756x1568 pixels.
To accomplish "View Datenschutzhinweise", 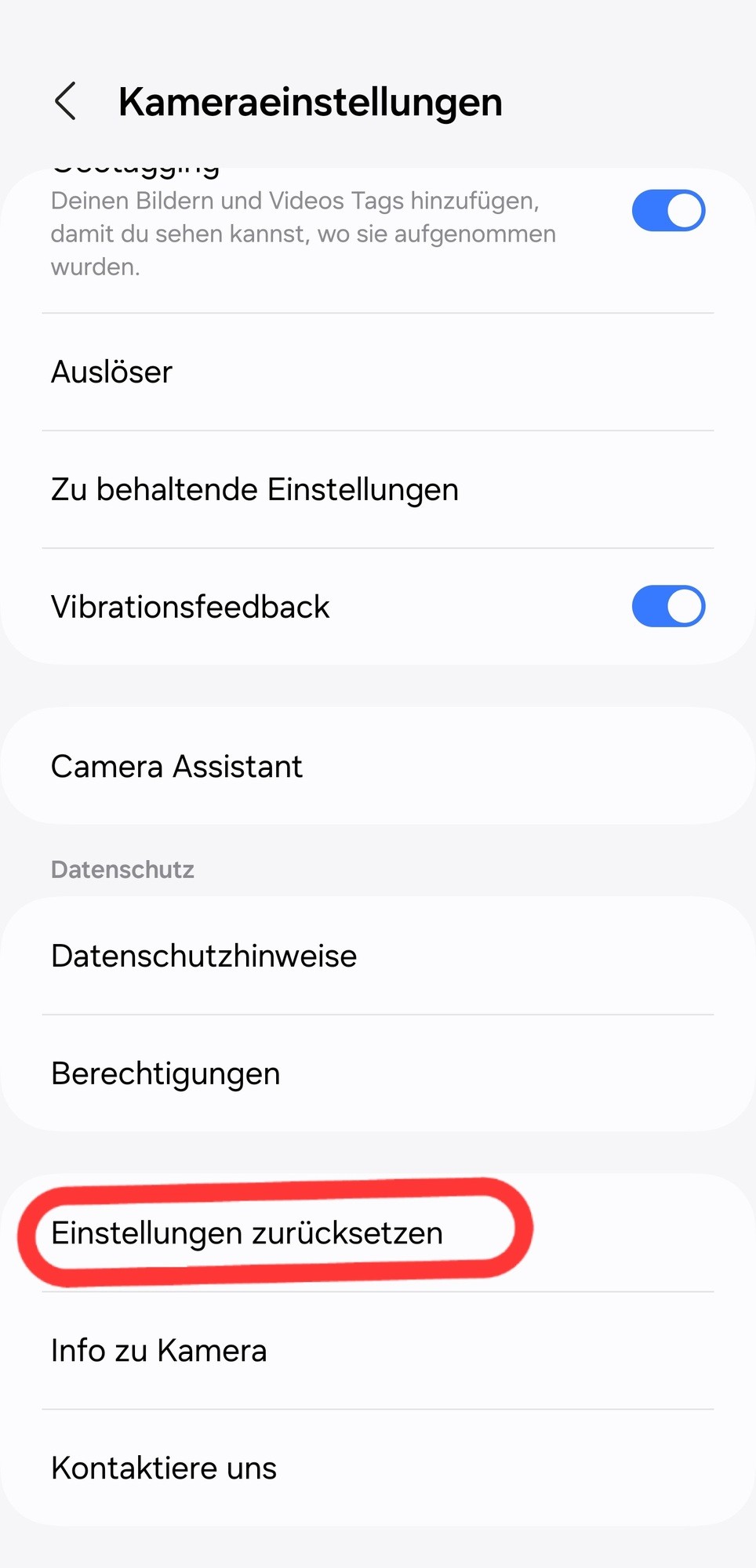I will [376, 956].
